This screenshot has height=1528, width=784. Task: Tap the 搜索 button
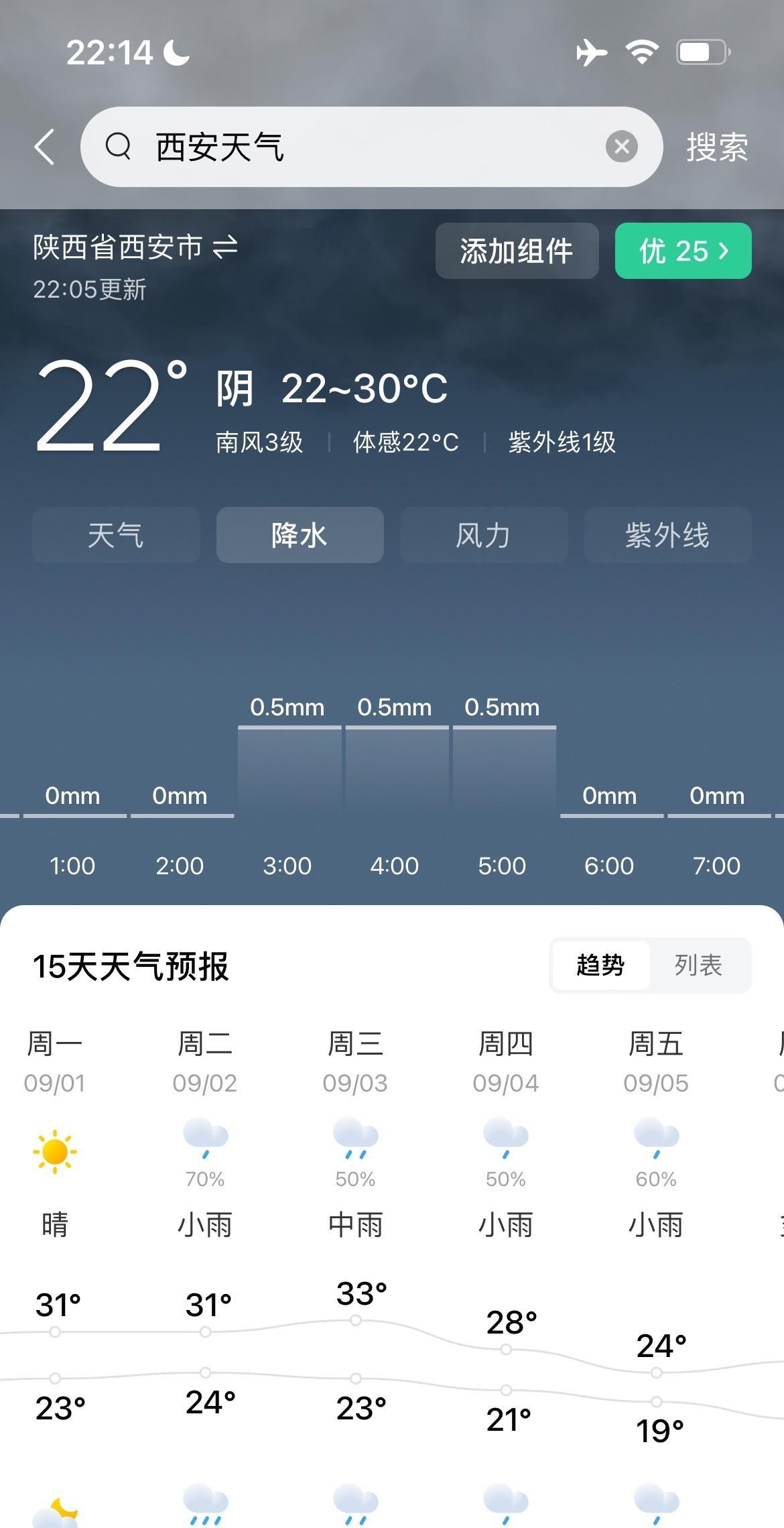click(717, 147)
